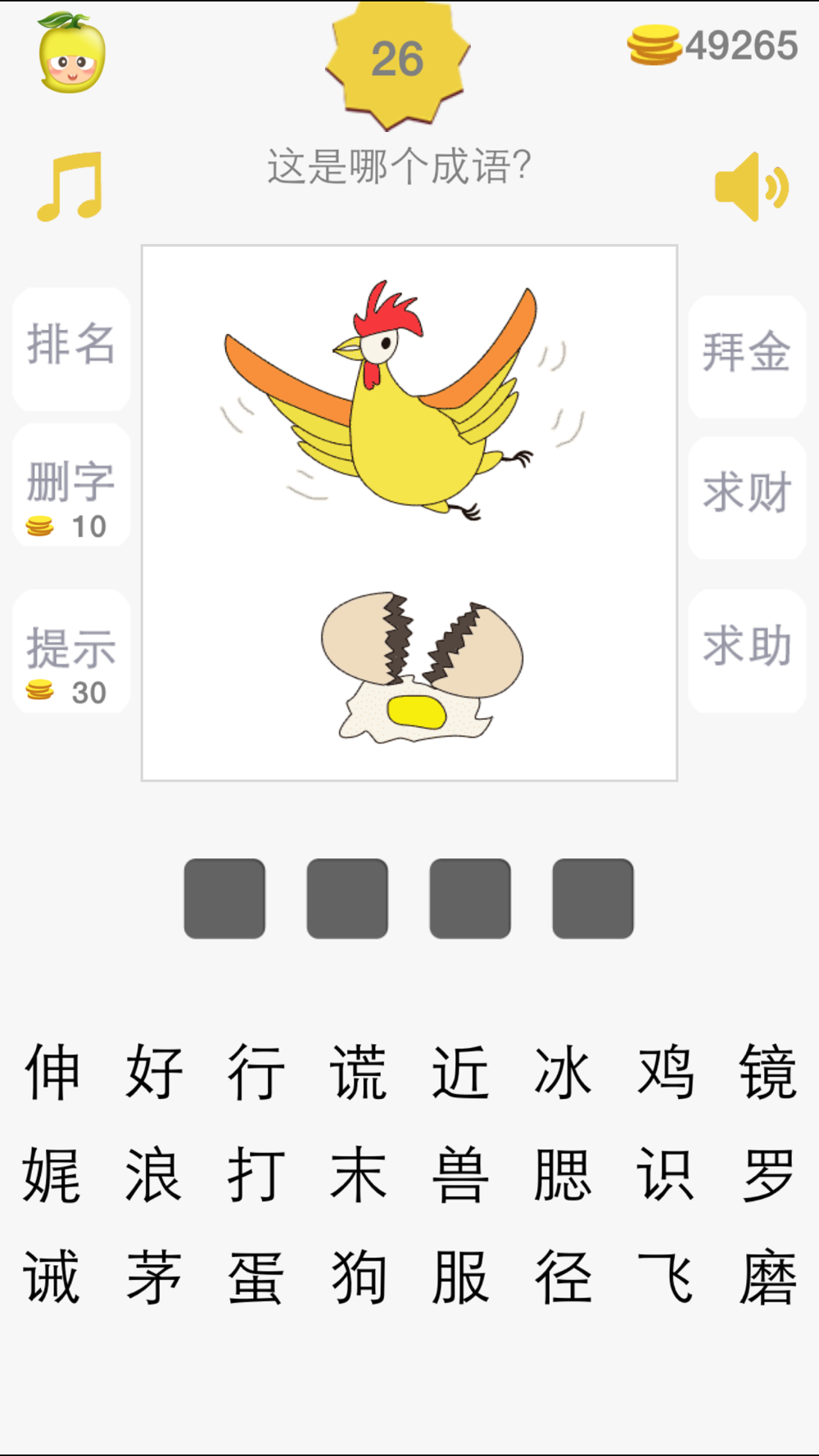
Task: Select the character 伸
Action: pyautogui.click(x=52, y=1072)
